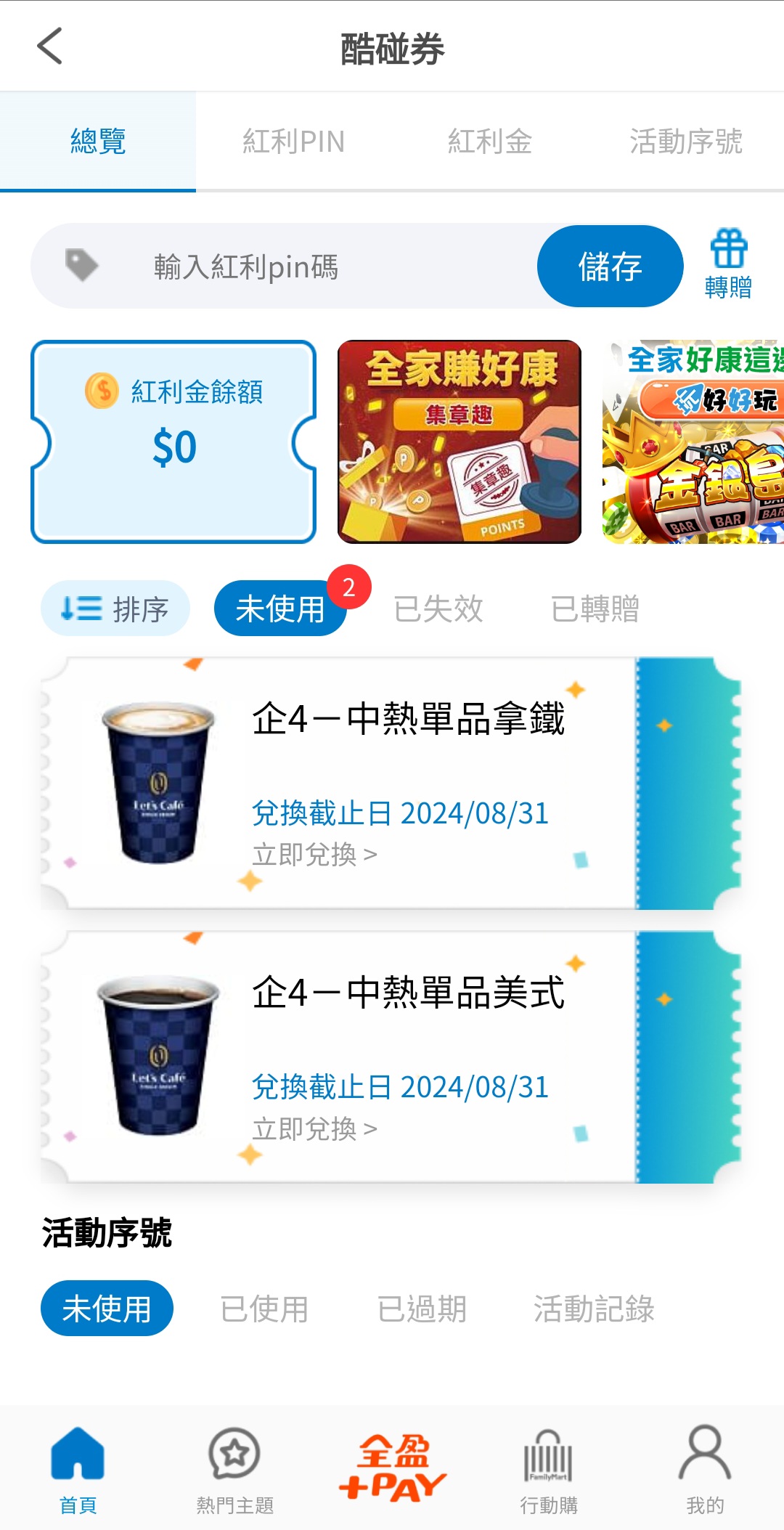Open the 紅利金餘額 balance card
The image size is (784, 1530).
[x=173, y=441]
